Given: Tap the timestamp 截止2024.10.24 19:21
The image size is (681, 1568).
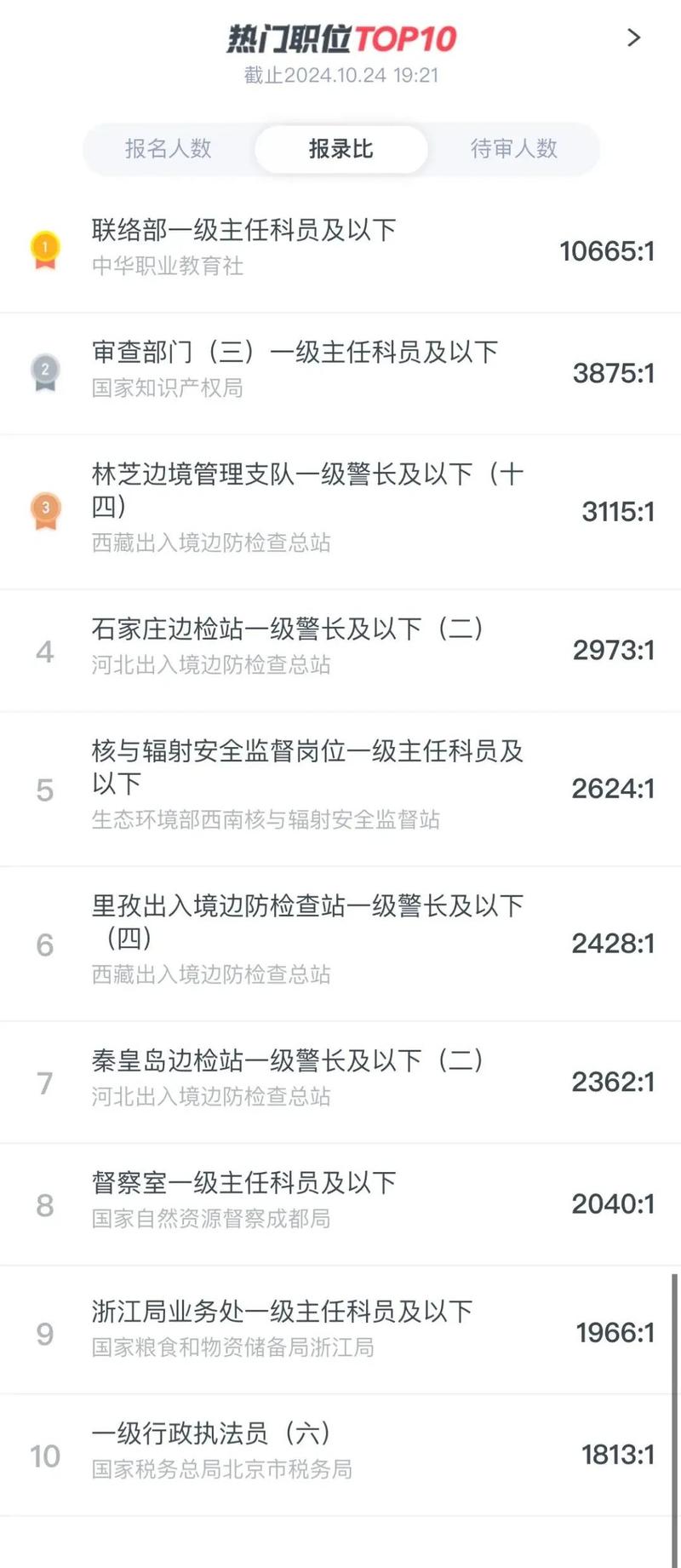Looking at the screenshot, I should [340, 75].
